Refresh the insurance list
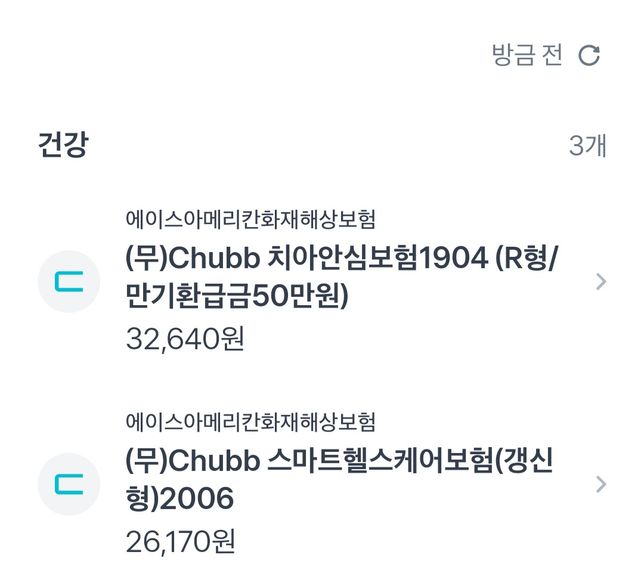Viewport: 644px width, 577px height. (x=590, y=56)
